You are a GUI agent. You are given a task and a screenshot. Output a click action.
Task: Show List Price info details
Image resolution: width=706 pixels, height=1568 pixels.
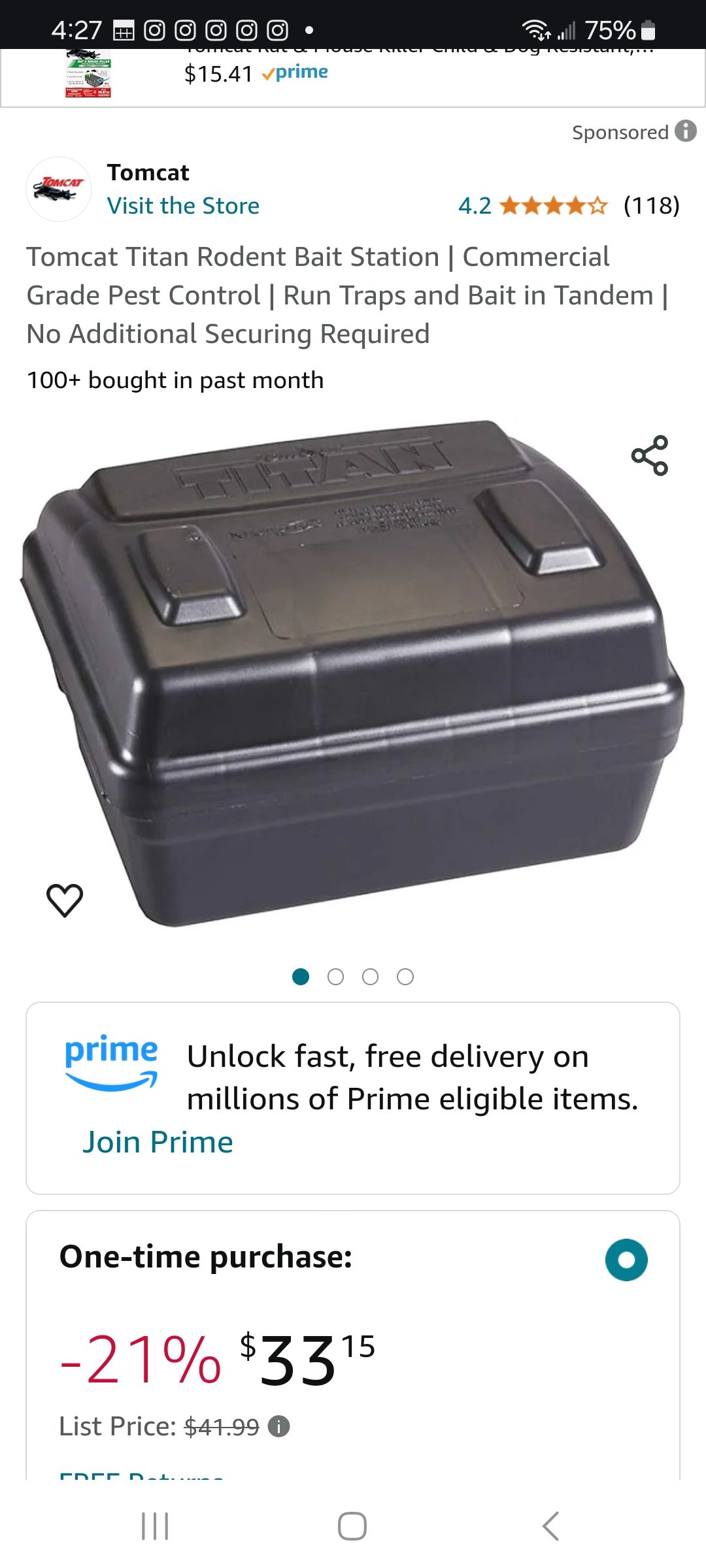coord(279,1426)
